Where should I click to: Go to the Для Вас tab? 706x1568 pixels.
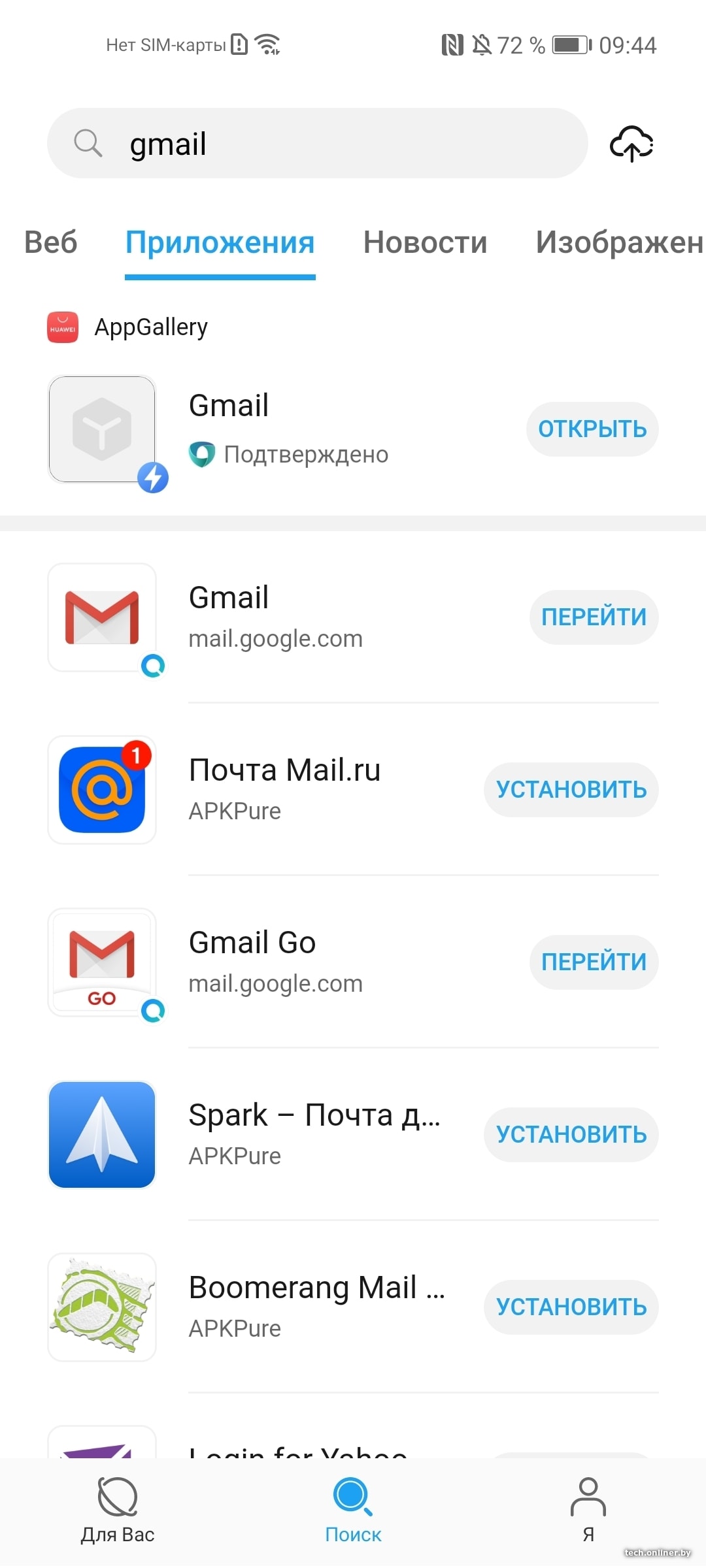(x=118, y=1511)
